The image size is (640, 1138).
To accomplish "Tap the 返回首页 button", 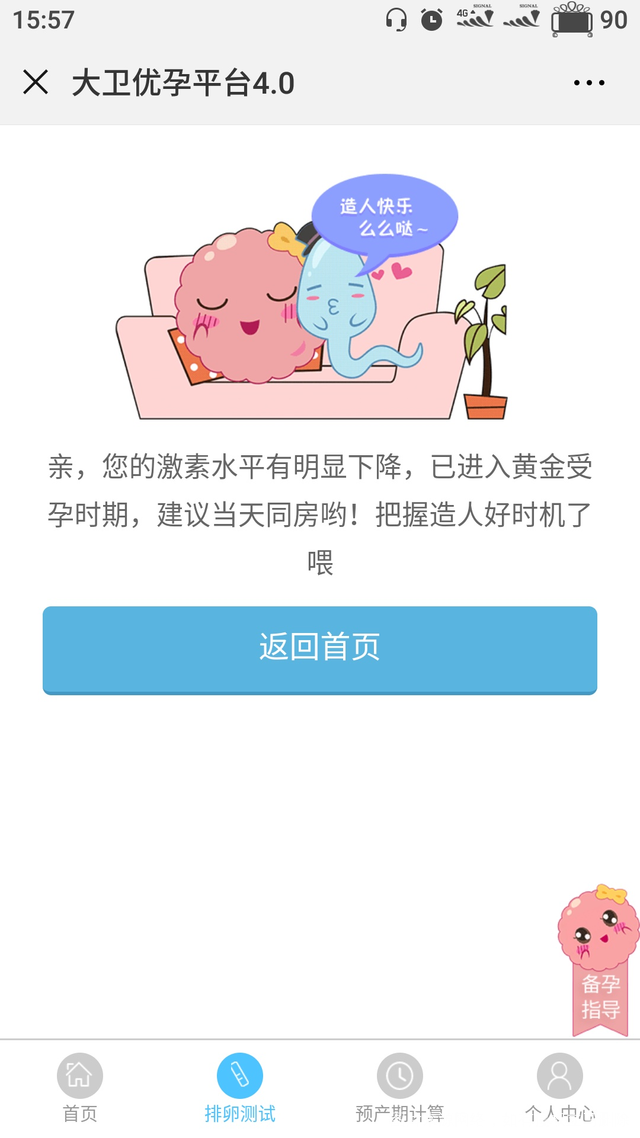I will click(x=320, y=648).
